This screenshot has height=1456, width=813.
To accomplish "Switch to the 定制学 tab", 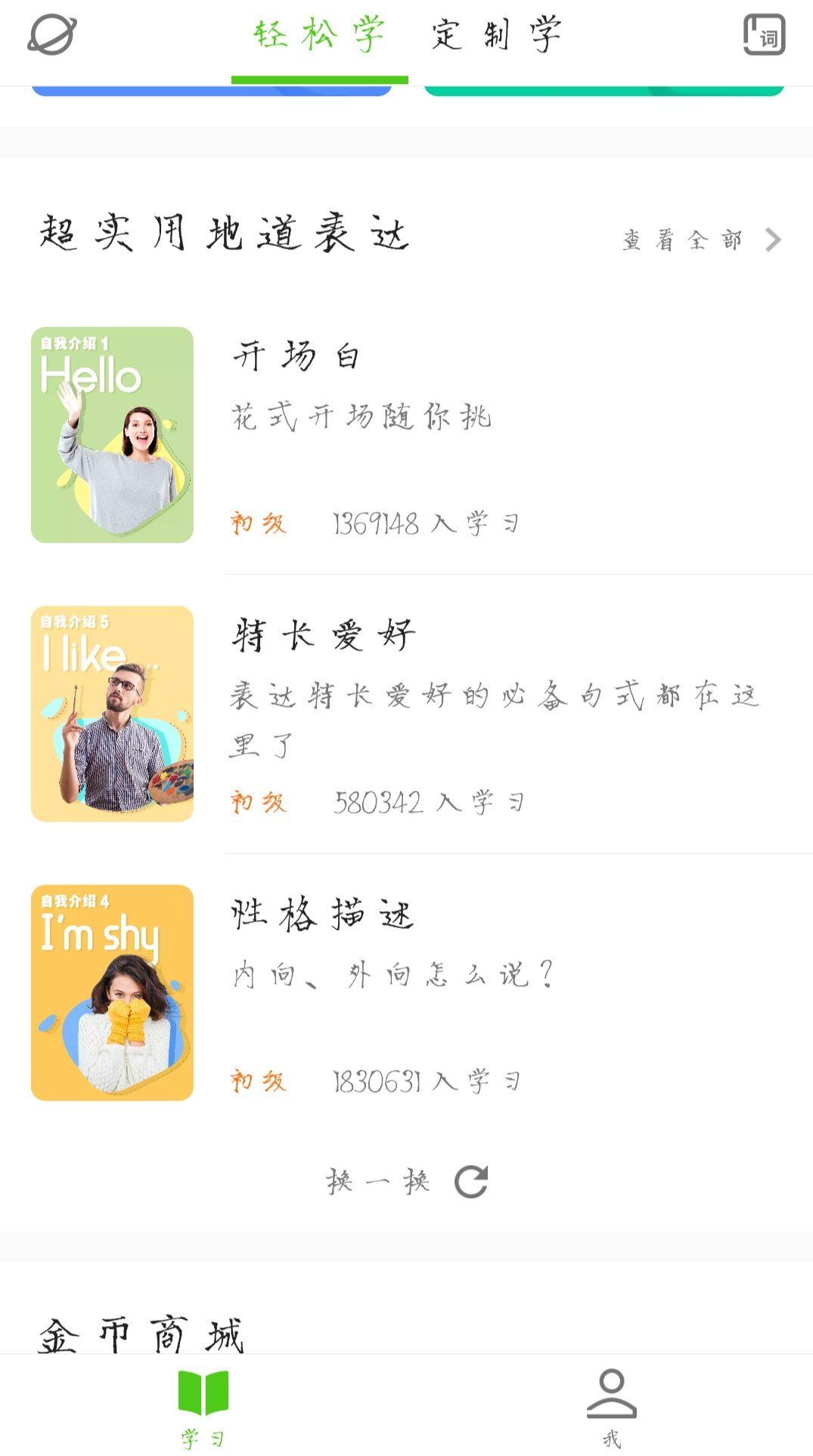I will [497, 35].
